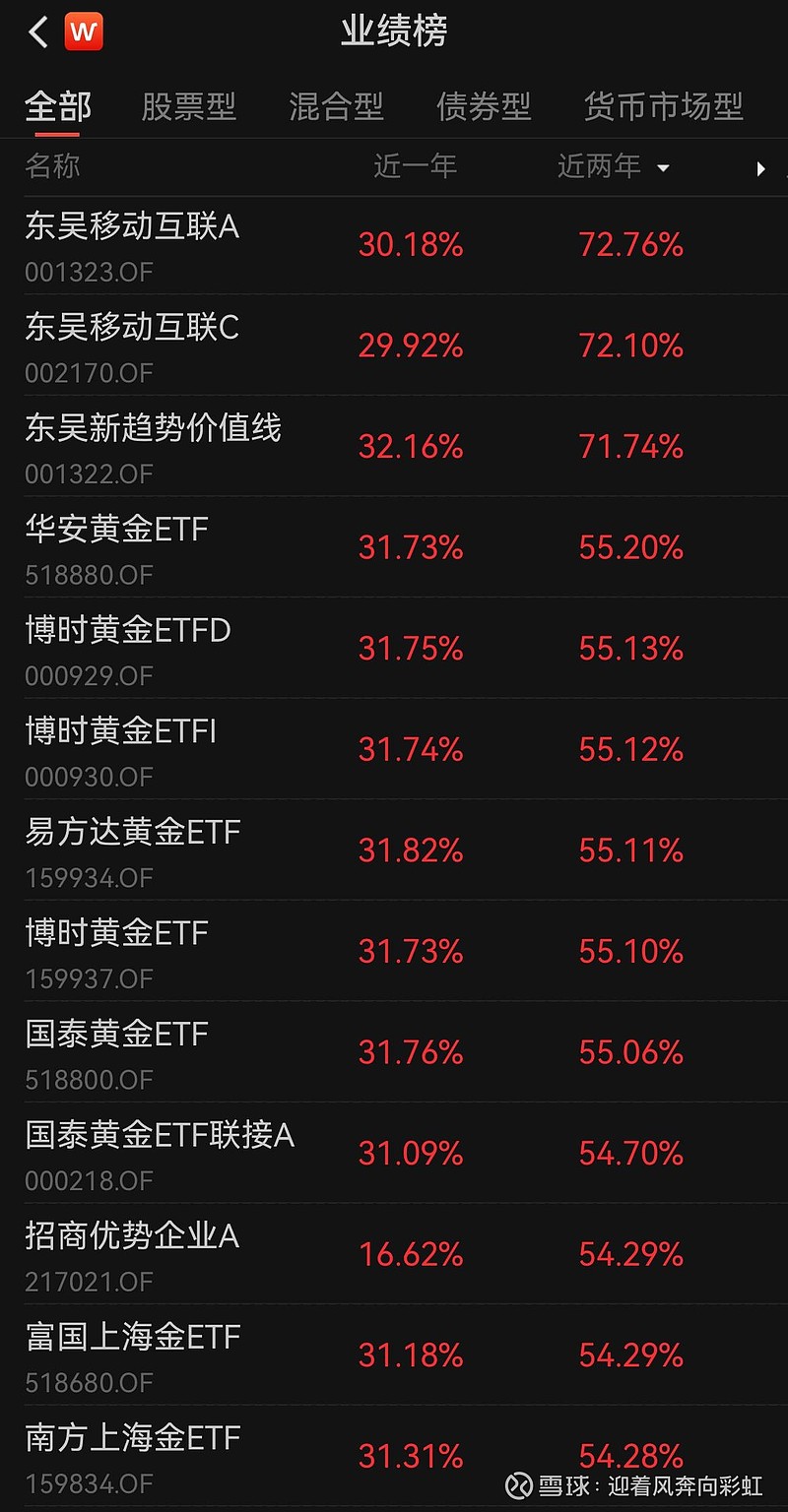Tap the back arrow at top left
This screenshot has width=788, height=1512.
[x=37, y=31]
